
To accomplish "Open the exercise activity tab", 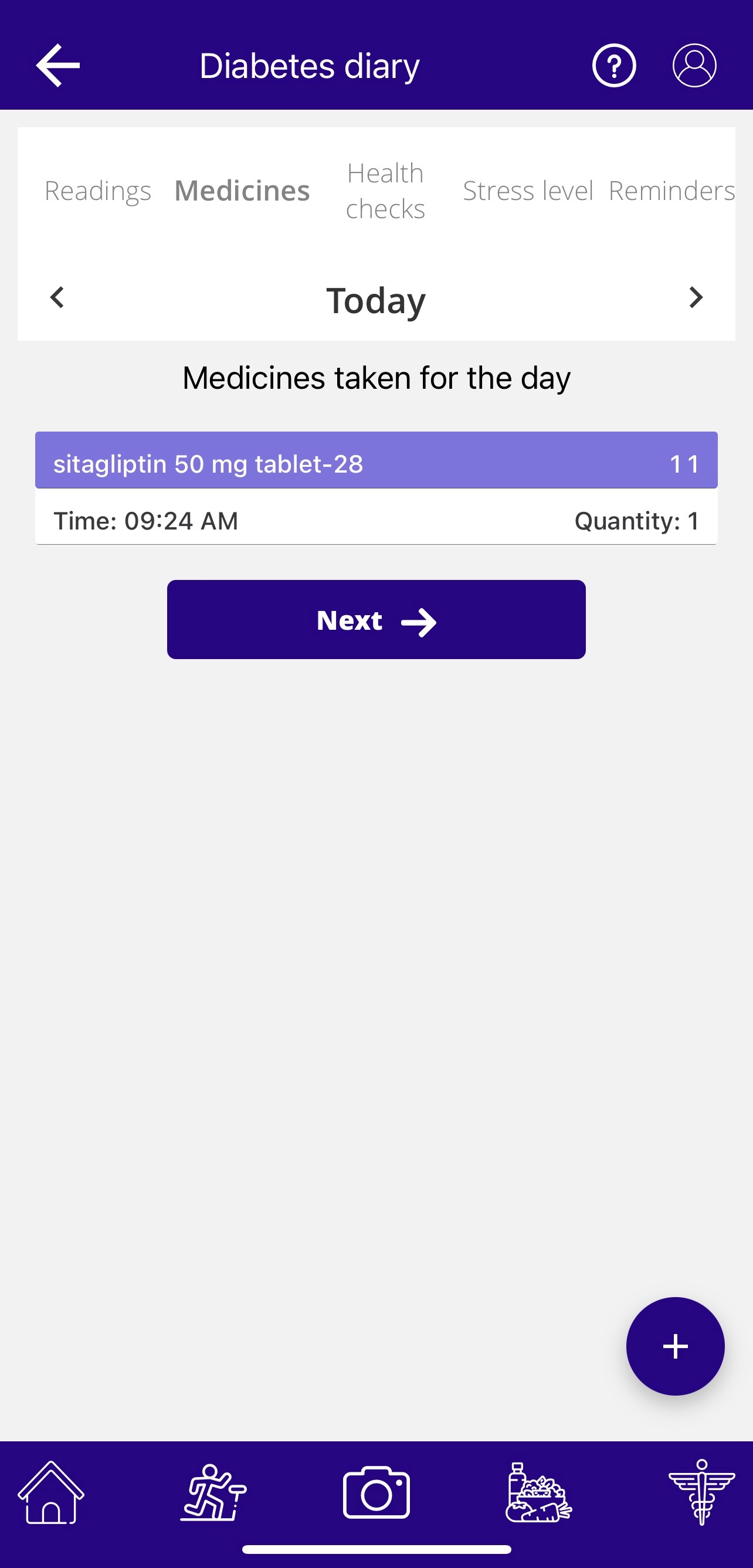I will (x=213, y=1492).
